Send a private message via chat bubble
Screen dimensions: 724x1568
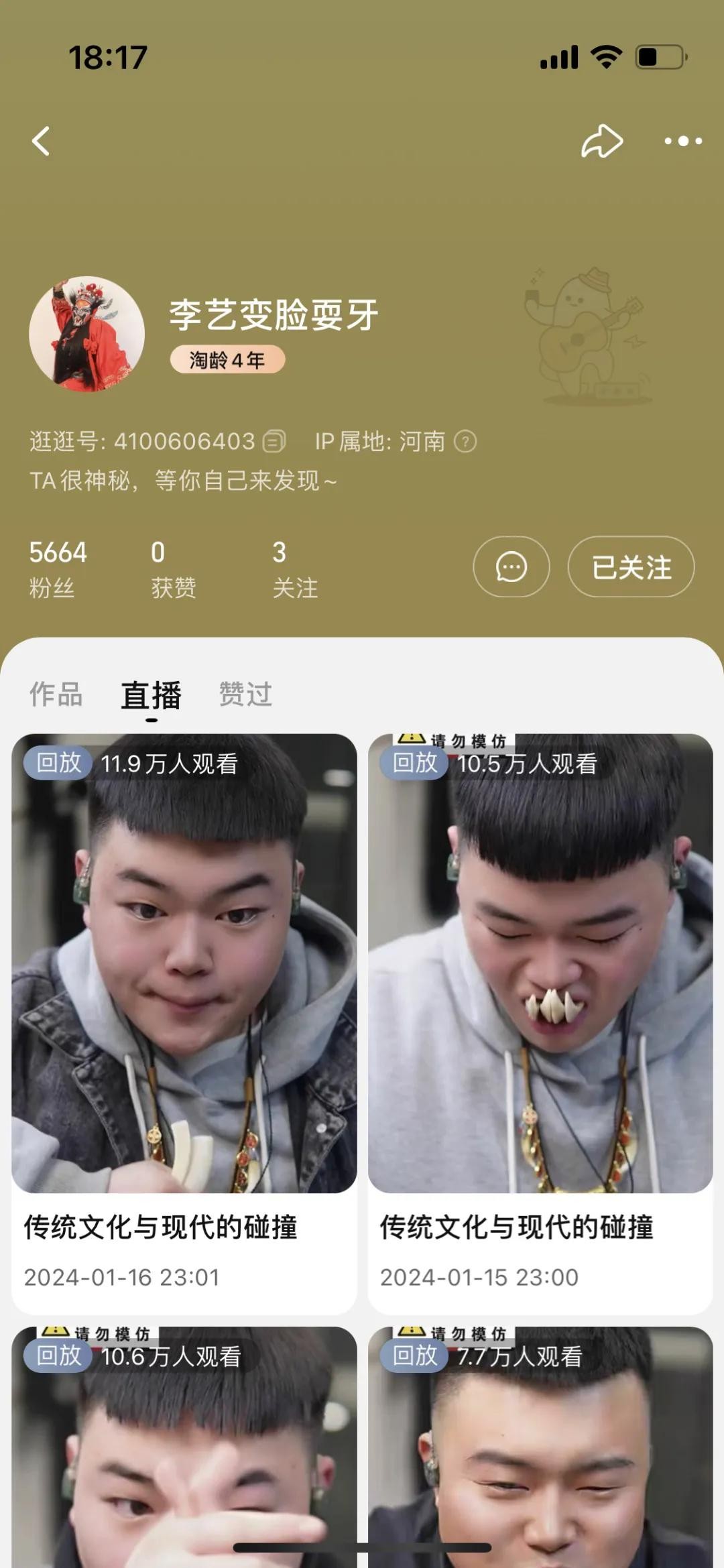pos(511,567)
